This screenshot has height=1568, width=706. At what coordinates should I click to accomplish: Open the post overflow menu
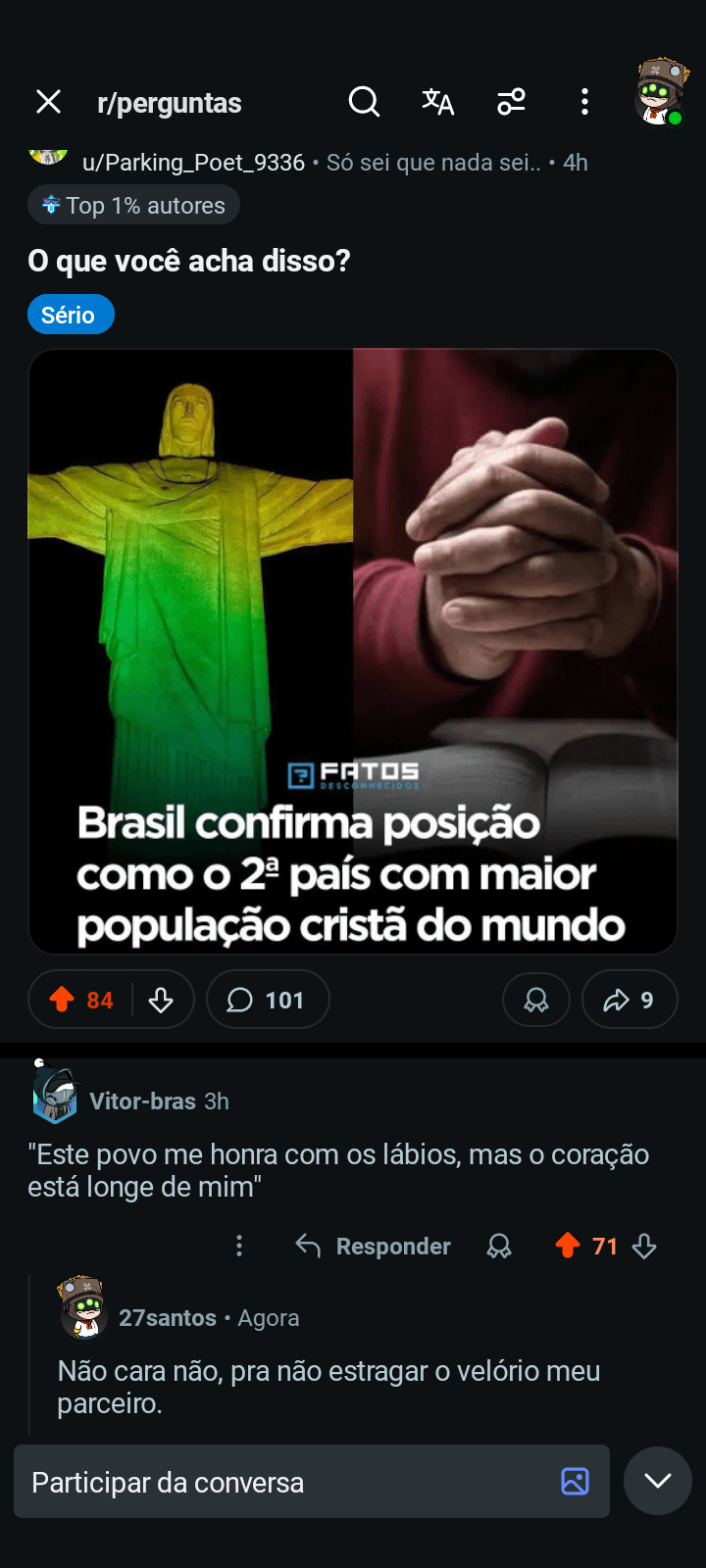click(x=584, y=101)
